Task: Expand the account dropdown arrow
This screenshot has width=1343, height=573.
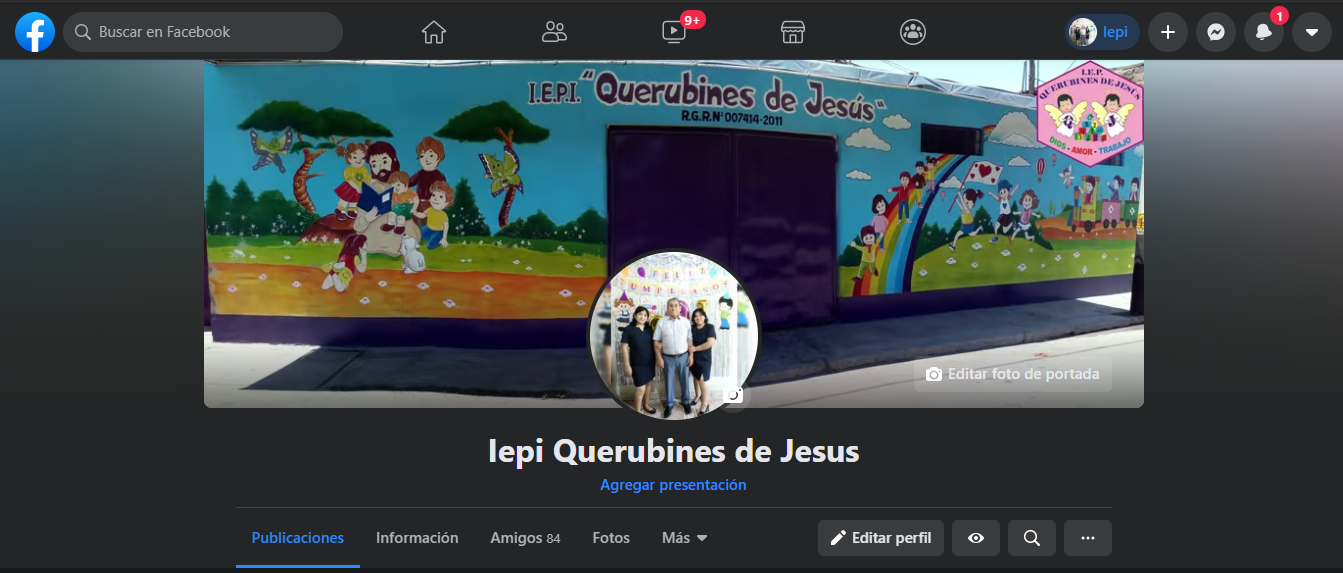Action: [1311, 32]
